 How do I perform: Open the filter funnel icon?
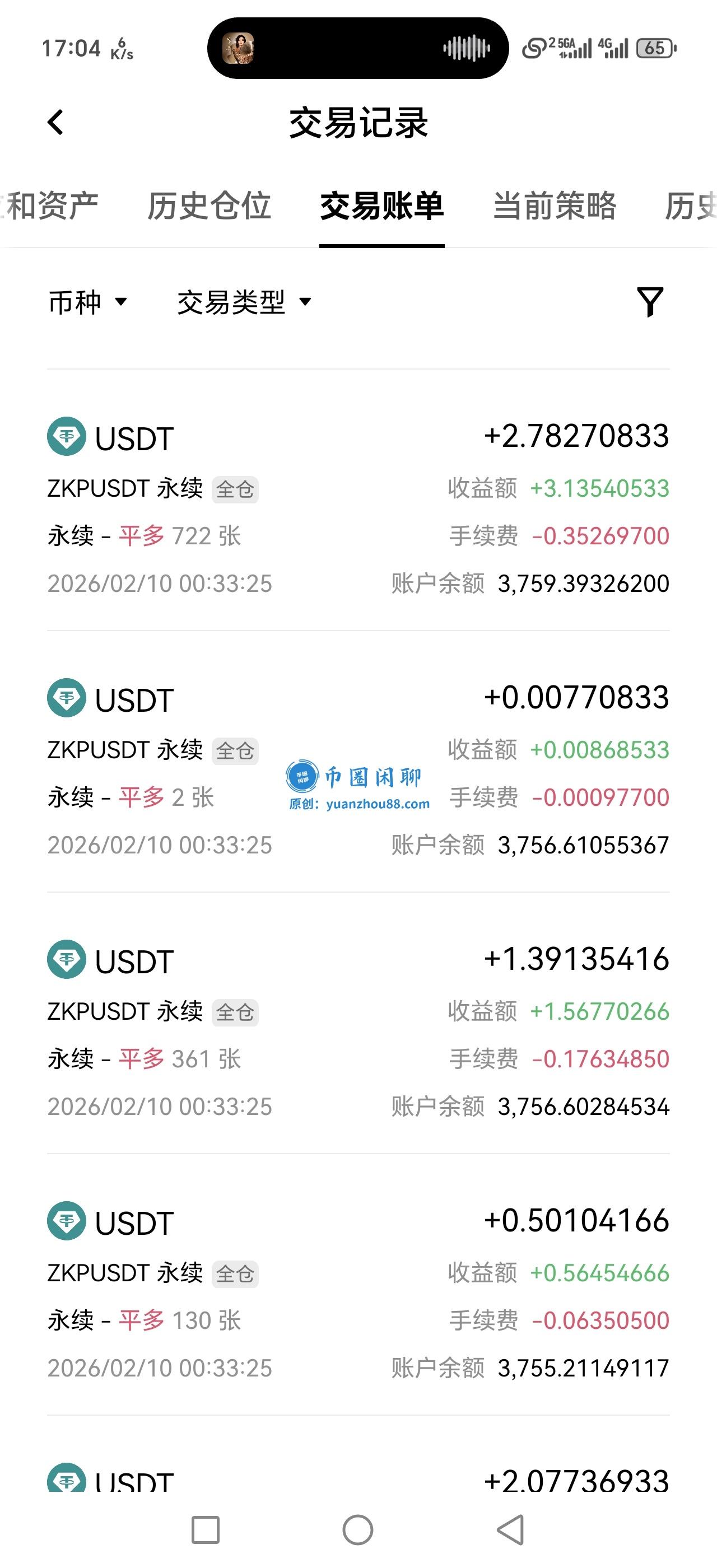(x=649, y=302)
